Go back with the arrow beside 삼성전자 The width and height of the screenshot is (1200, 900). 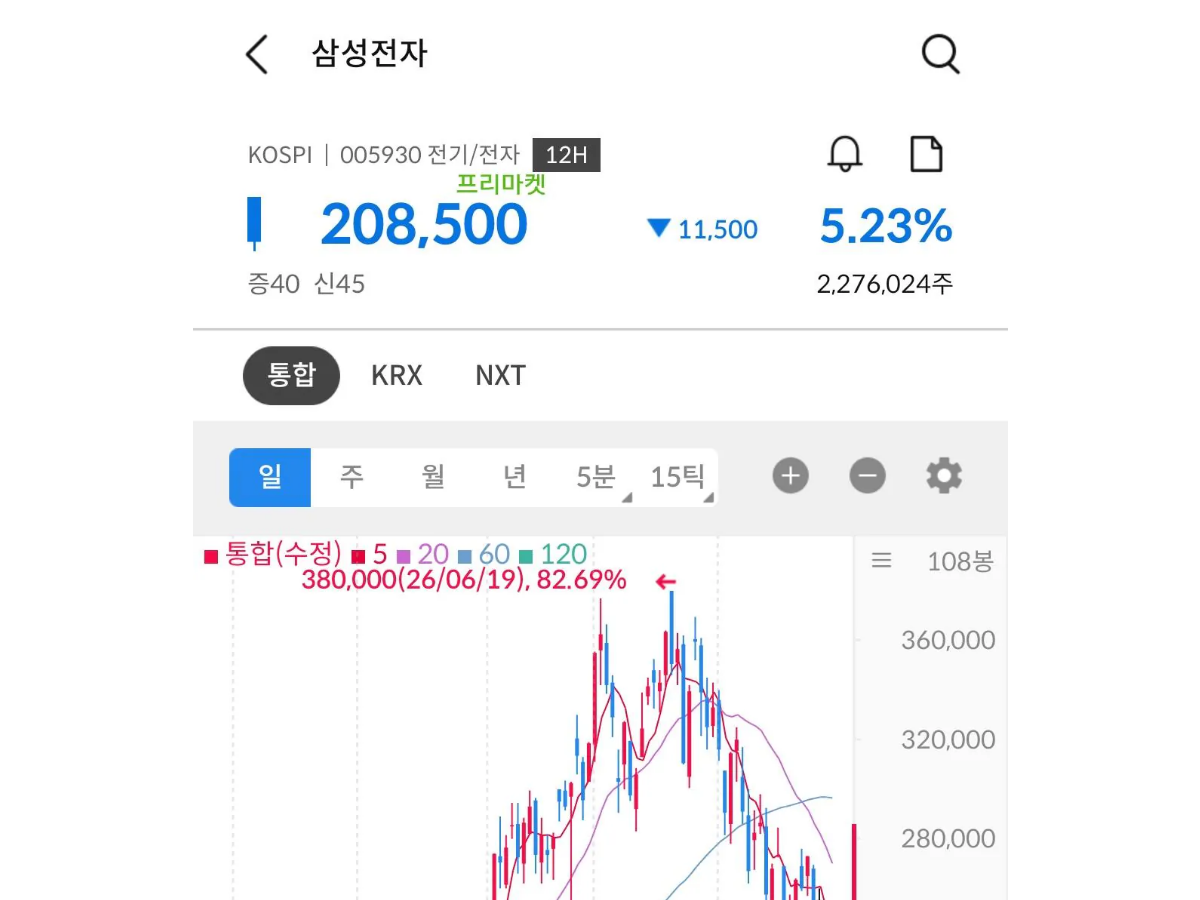point(257,54)
